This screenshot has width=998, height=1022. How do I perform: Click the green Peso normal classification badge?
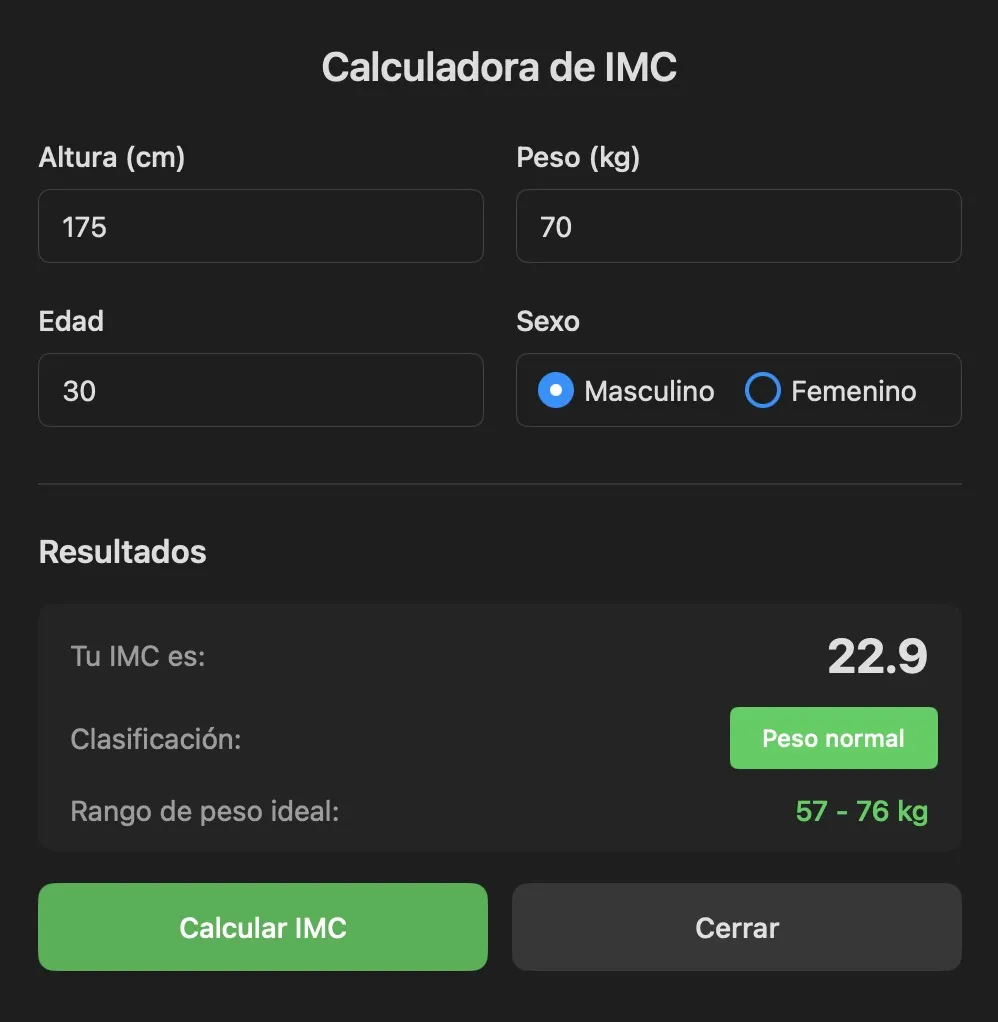pyautogui.click(x=833, y=738)
